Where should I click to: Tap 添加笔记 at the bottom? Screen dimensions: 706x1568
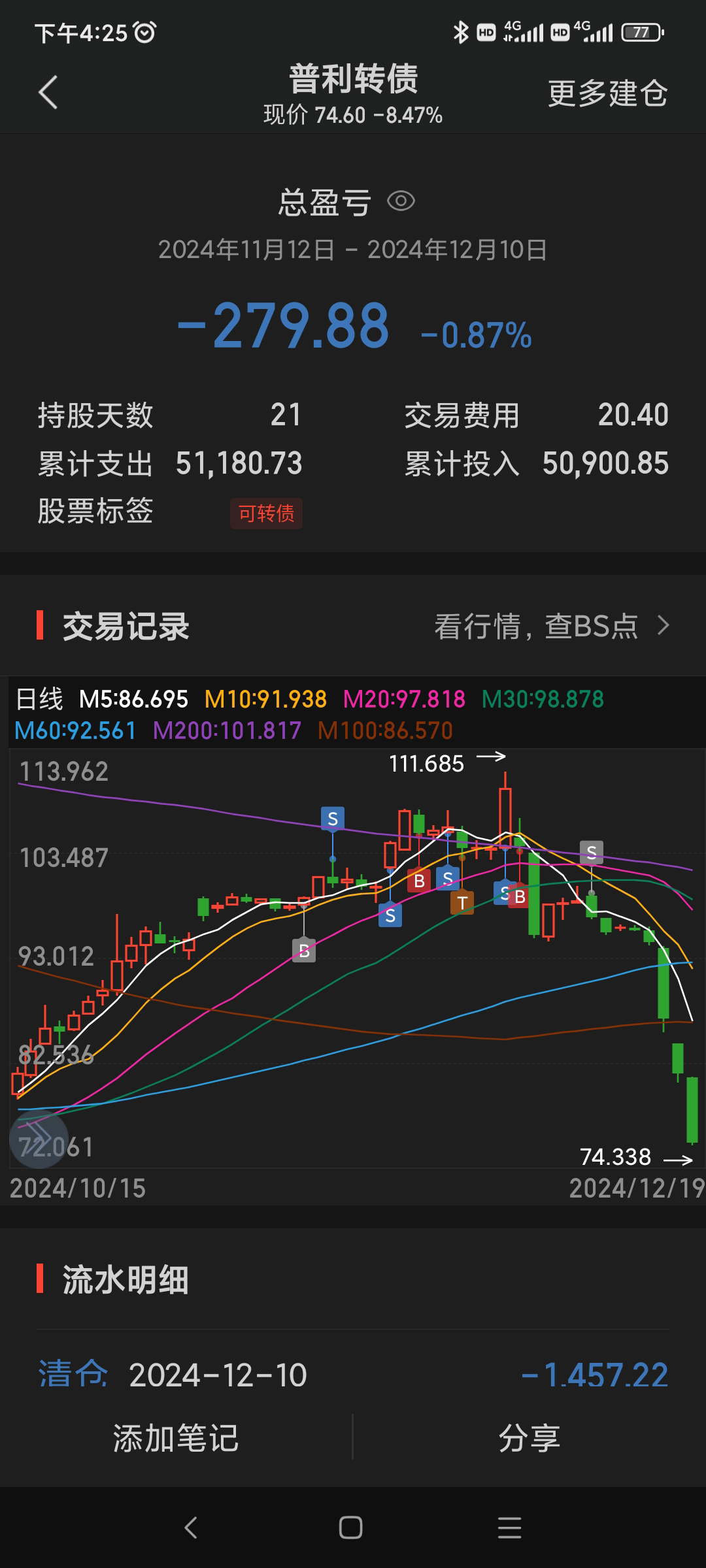click(176, 1439)
